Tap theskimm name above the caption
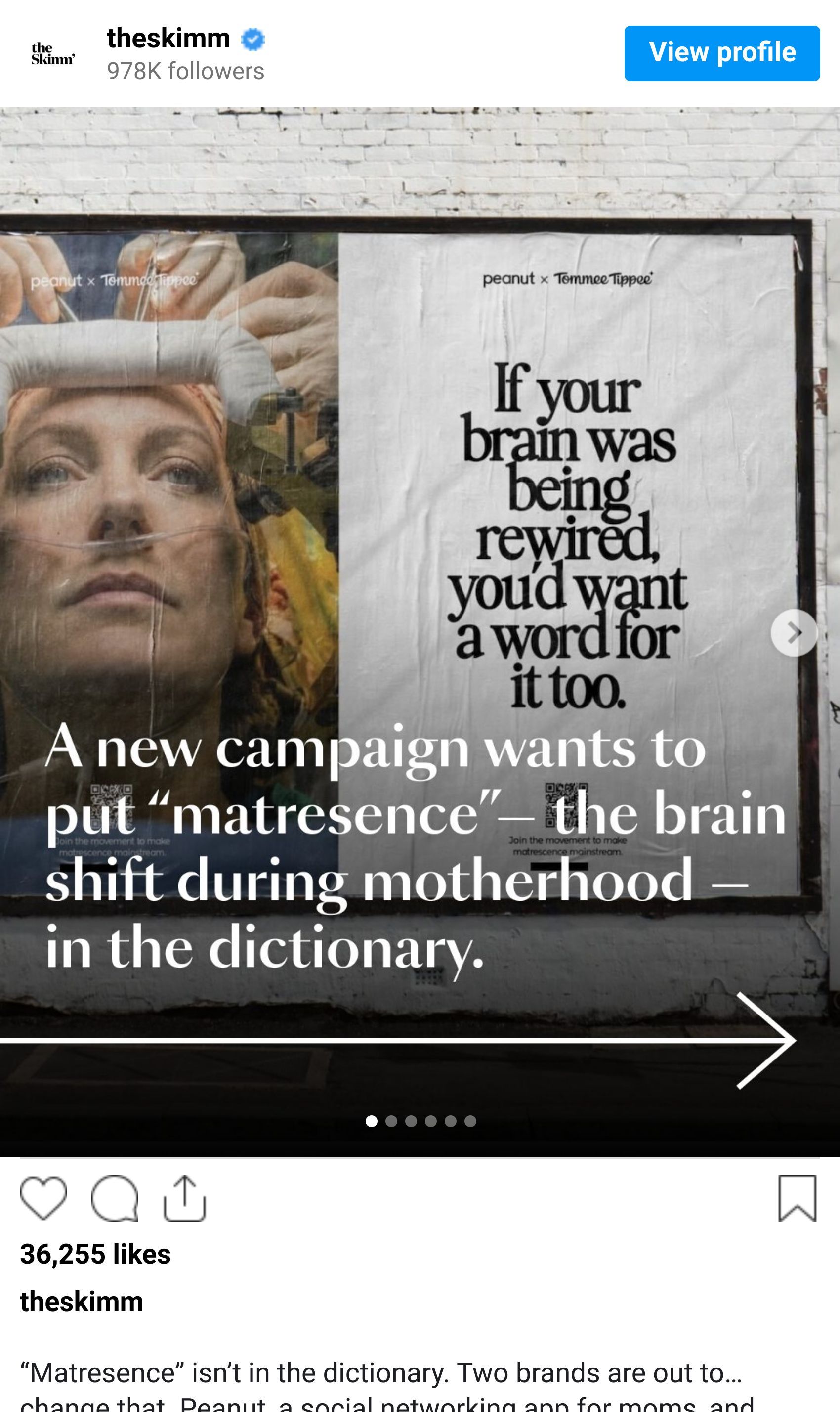The height and width of the screenshot is (1412, 840). 82,1302
